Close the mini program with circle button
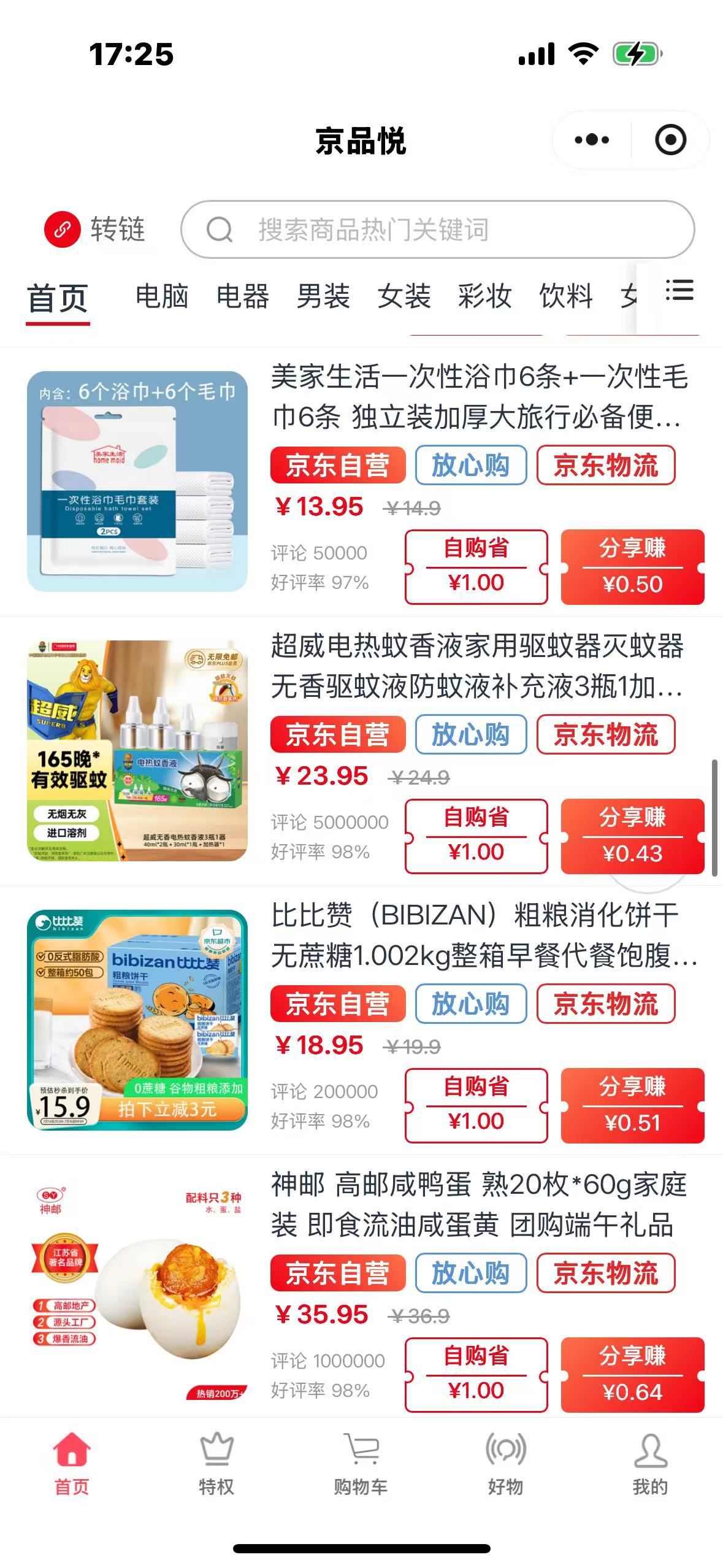 (x=670, y=140)
